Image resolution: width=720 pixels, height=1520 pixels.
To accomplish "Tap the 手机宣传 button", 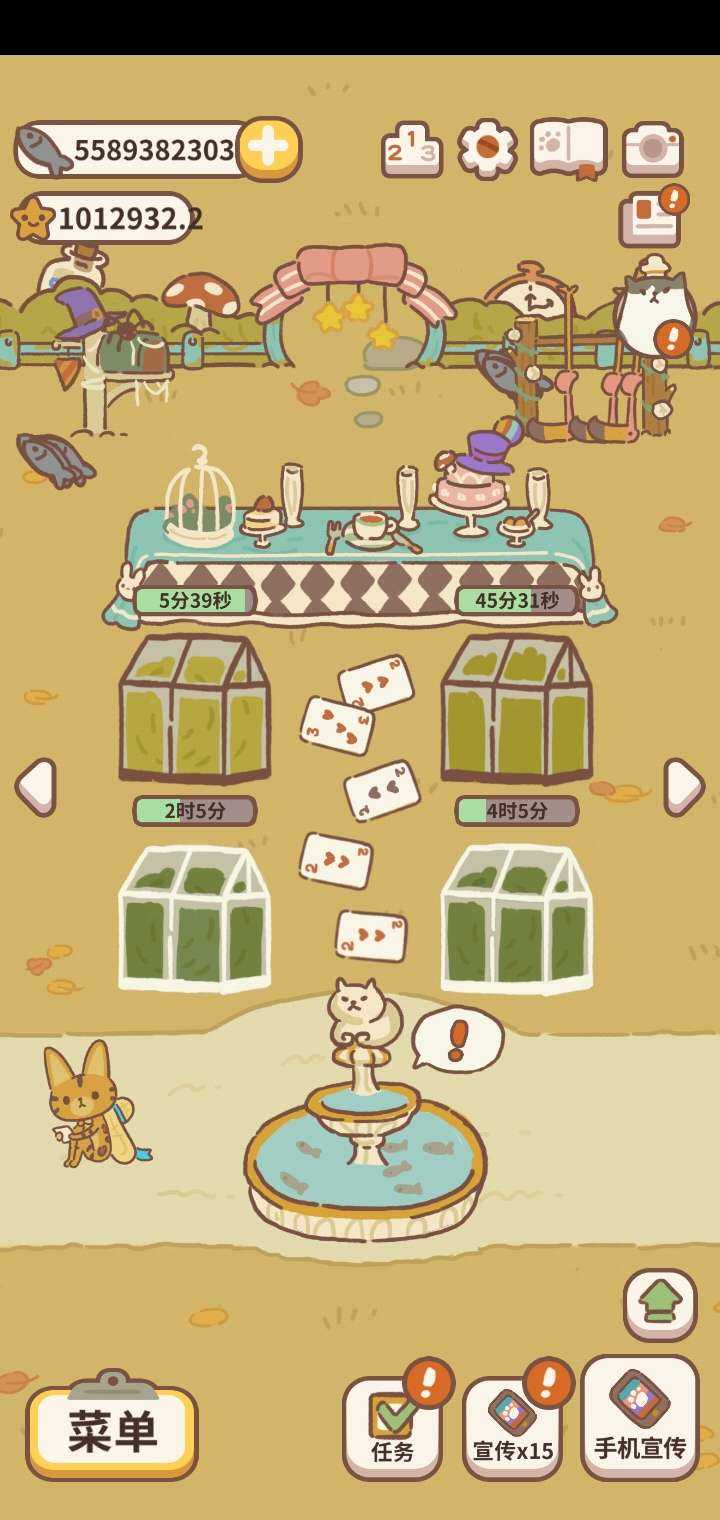I will [640, 1418].
